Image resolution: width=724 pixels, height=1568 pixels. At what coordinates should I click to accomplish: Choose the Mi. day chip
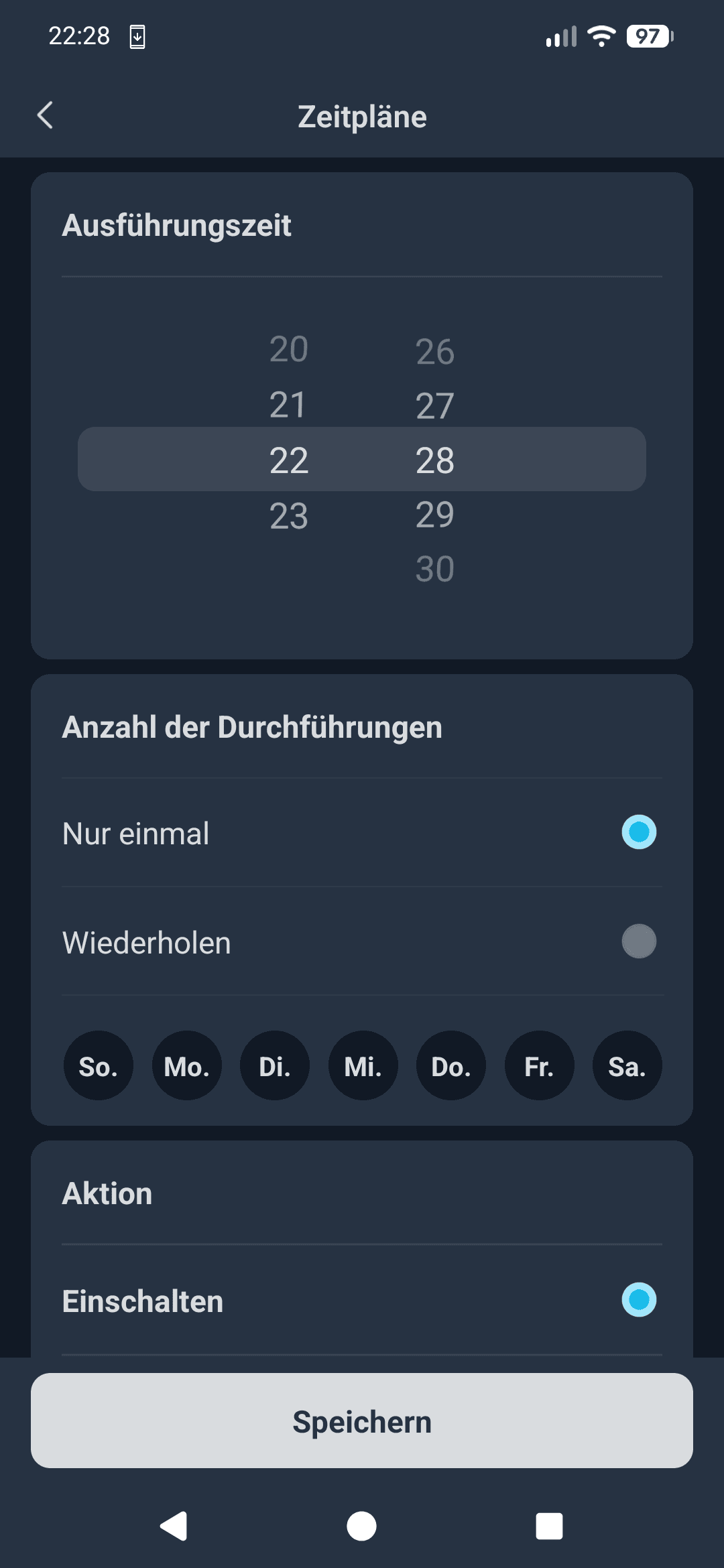[363, 1065]
